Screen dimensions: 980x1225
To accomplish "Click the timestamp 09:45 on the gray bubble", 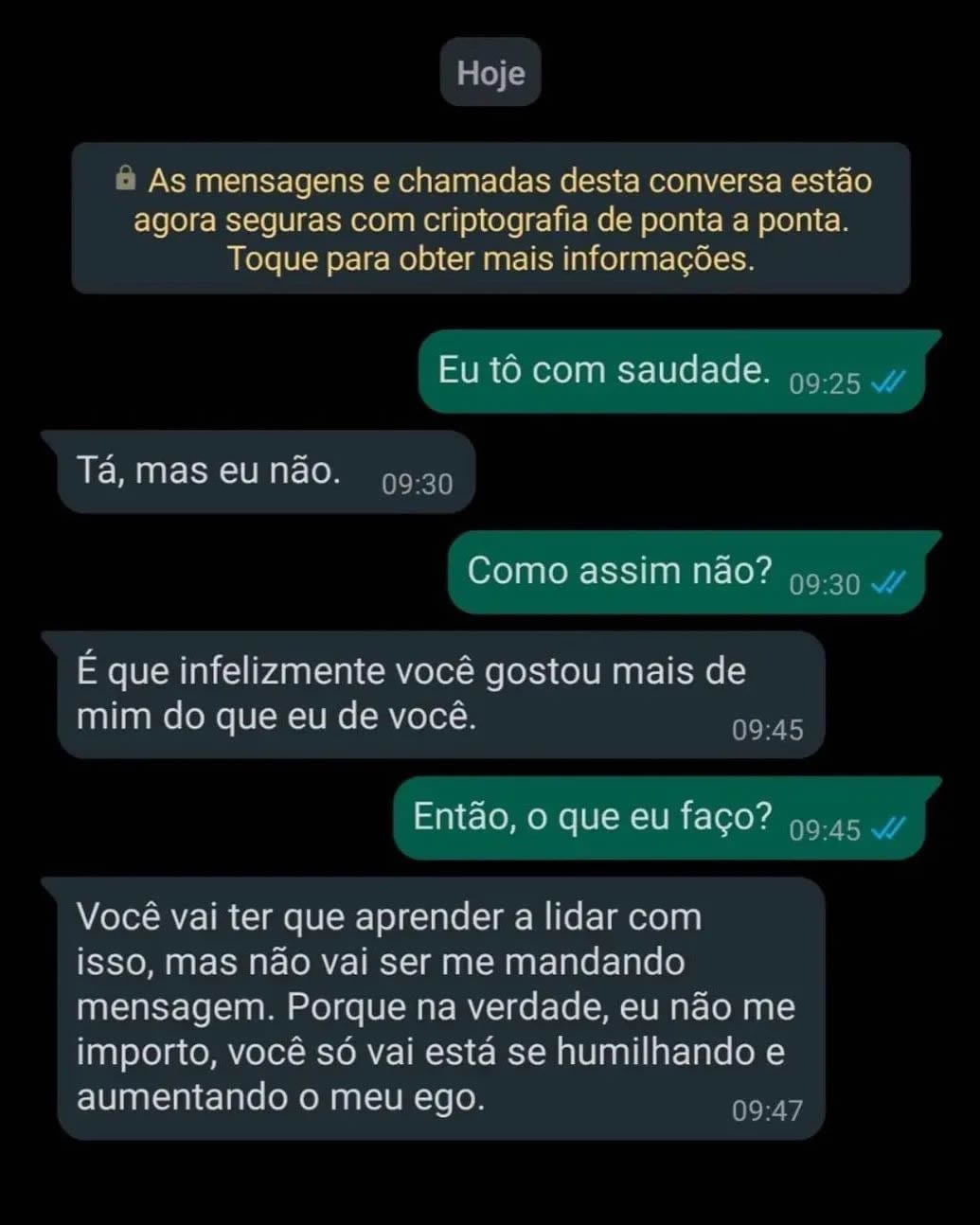I will click(767, 729).
